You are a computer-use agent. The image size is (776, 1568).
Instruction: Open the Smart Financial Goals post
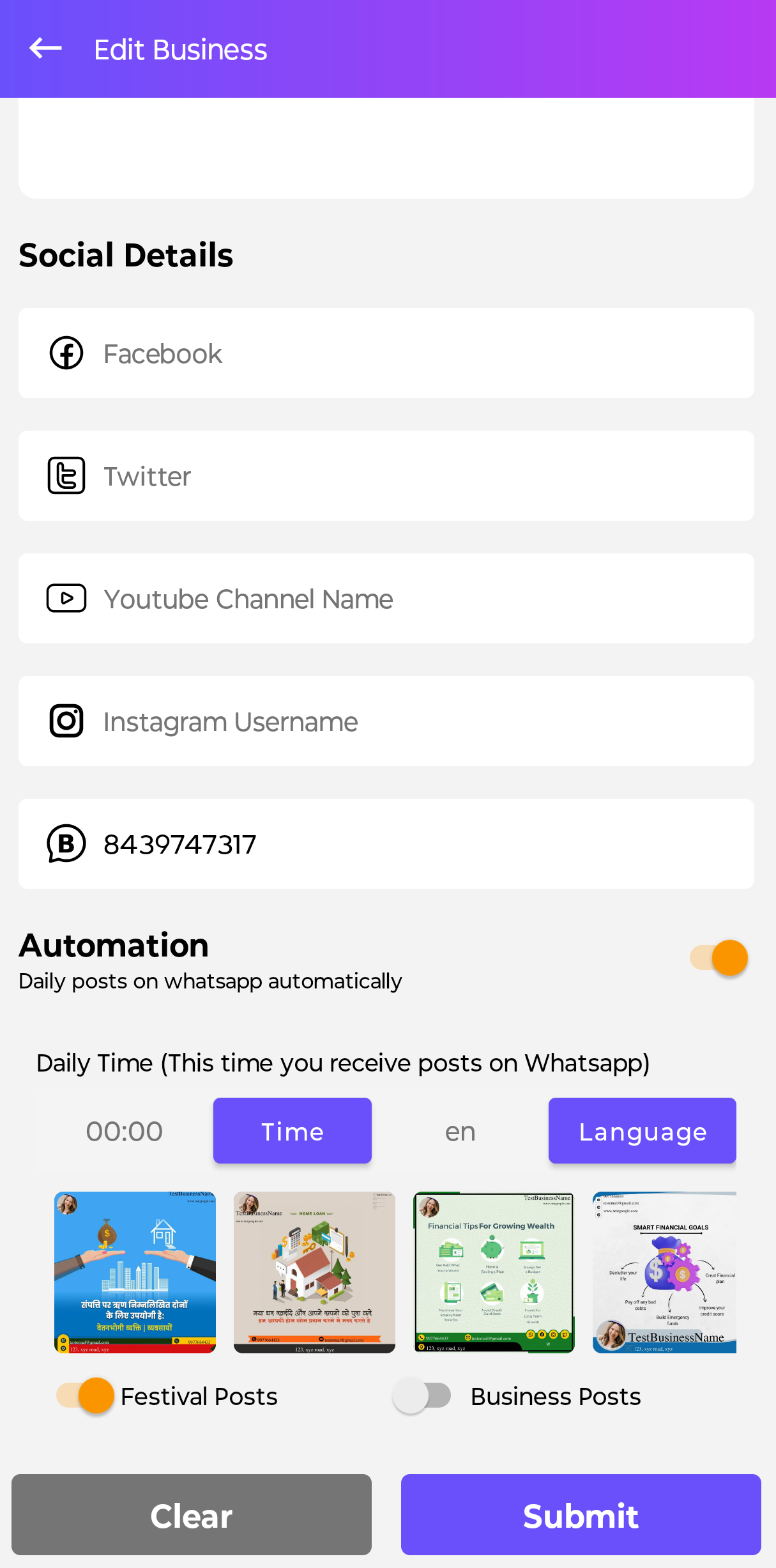tap(664, 1272)
